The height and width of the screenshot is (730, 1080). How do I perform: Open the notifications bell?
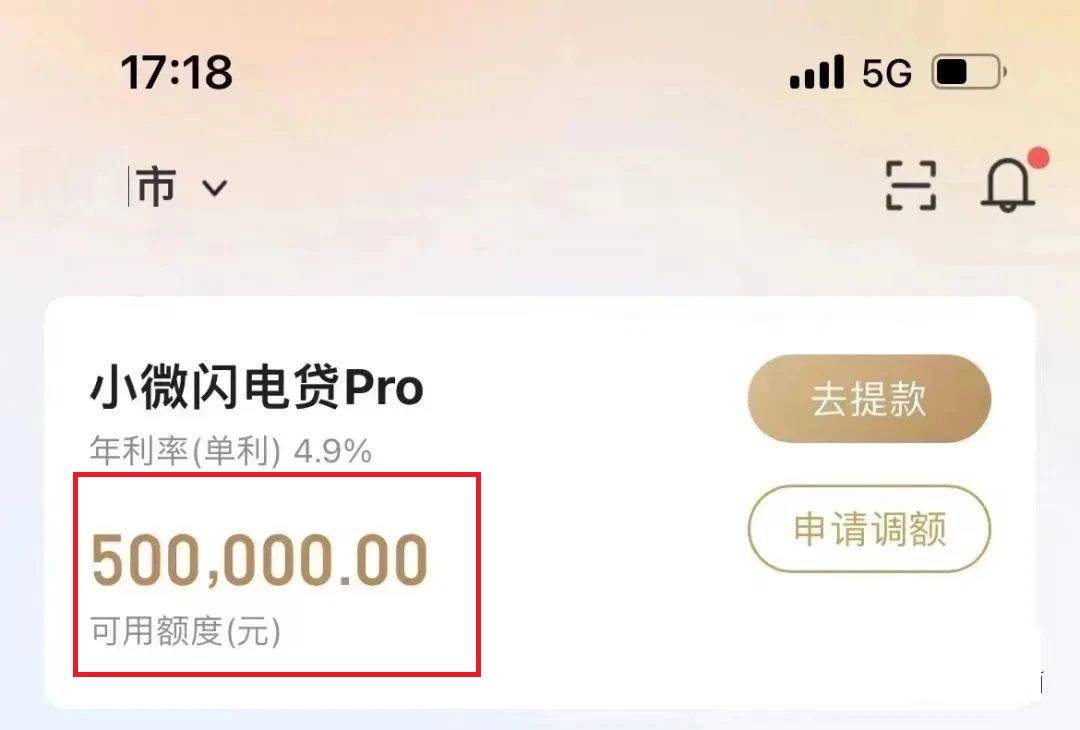(x=1007, y=185)
